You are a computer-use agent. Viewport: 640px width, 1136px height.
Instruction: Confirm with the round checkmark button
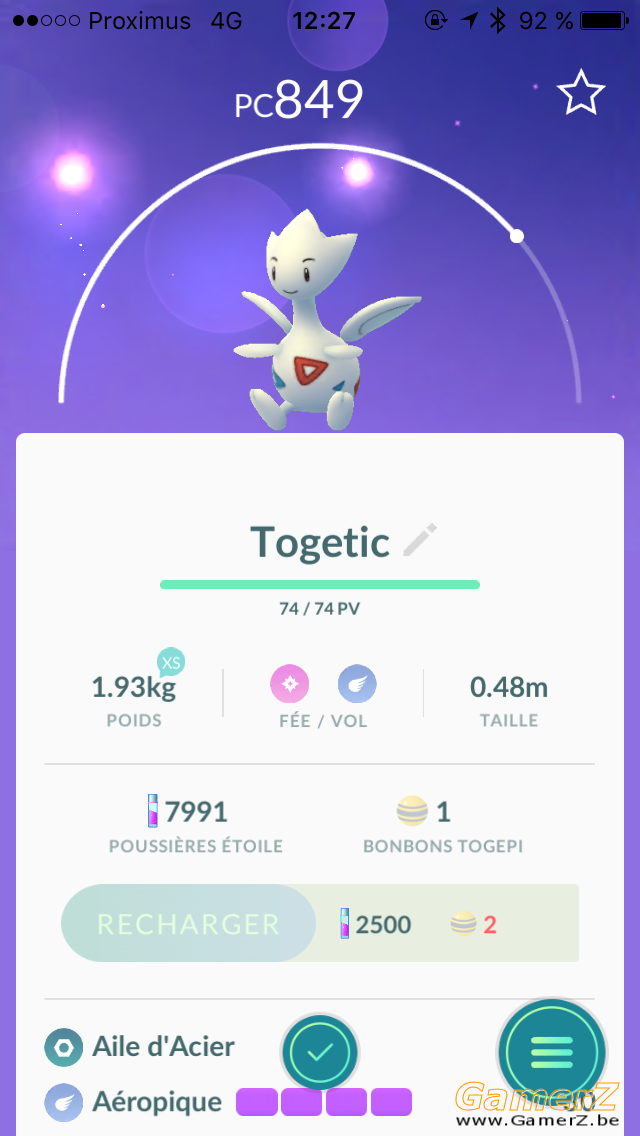tap(320, 1052)
